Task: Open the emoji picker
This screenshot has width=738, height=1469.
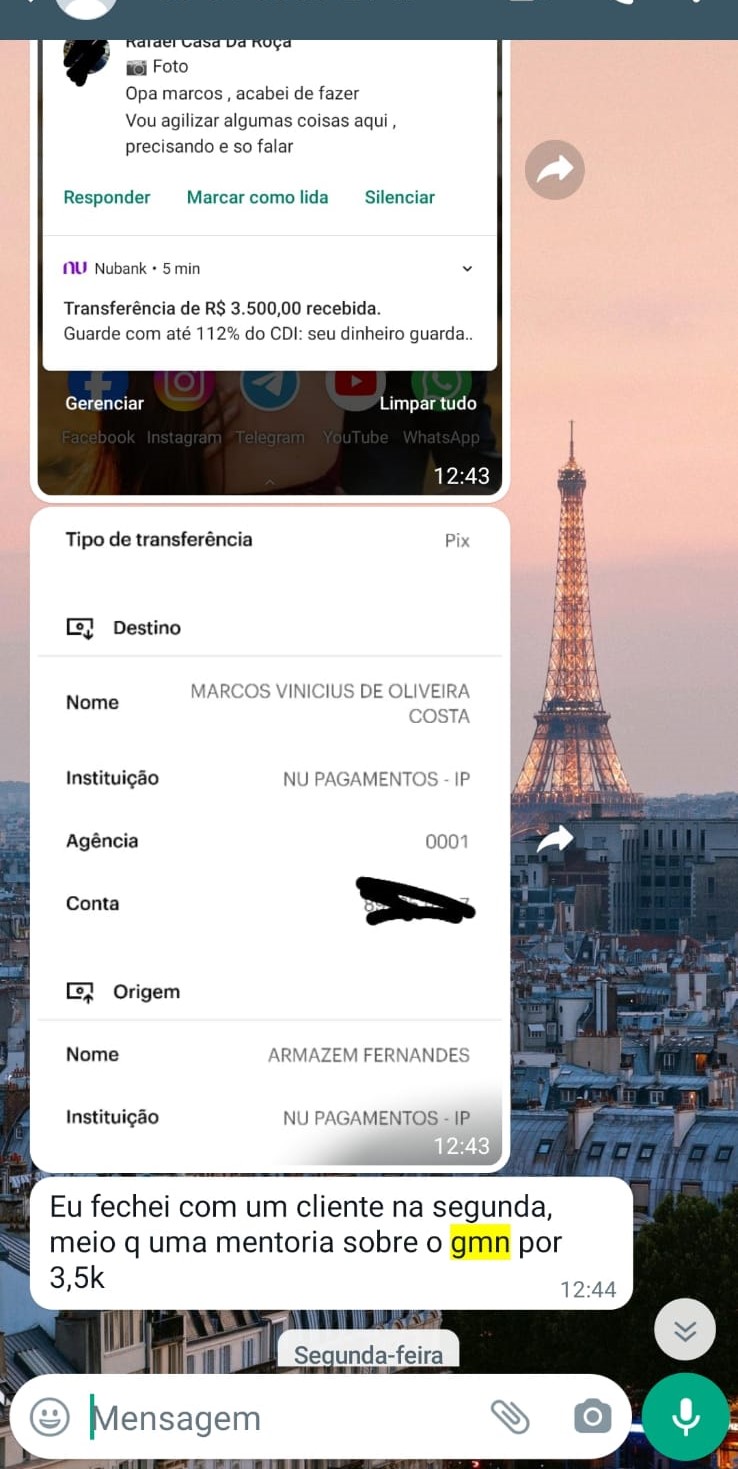Action: pyautogui.click(x=50, y=1417)
